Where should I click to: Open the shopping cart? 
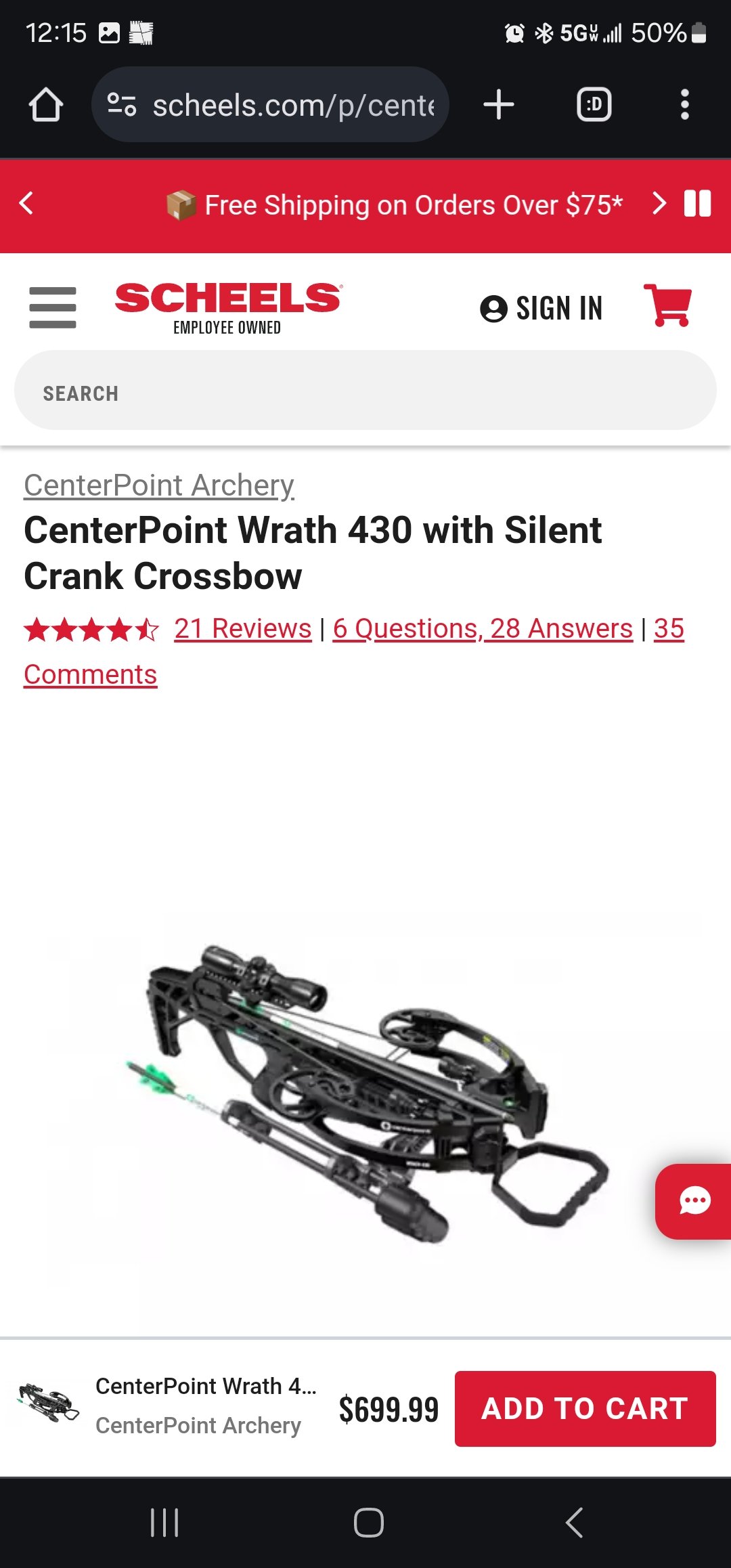point(667,305)
